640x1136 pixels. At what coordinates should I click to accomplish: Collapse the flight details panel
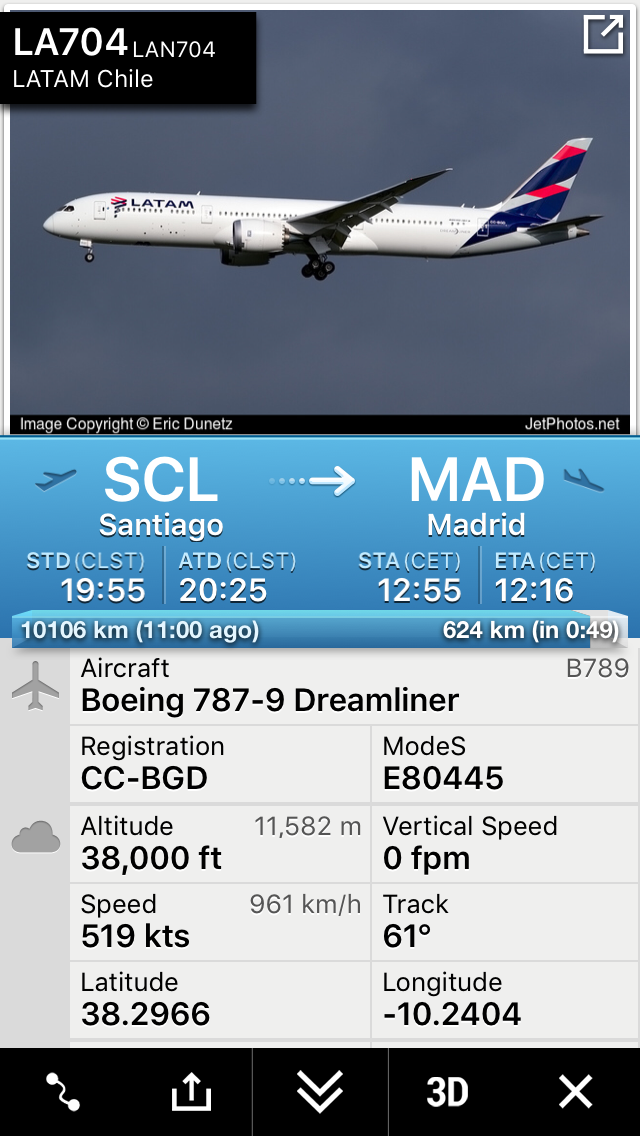coord(320,1092)
